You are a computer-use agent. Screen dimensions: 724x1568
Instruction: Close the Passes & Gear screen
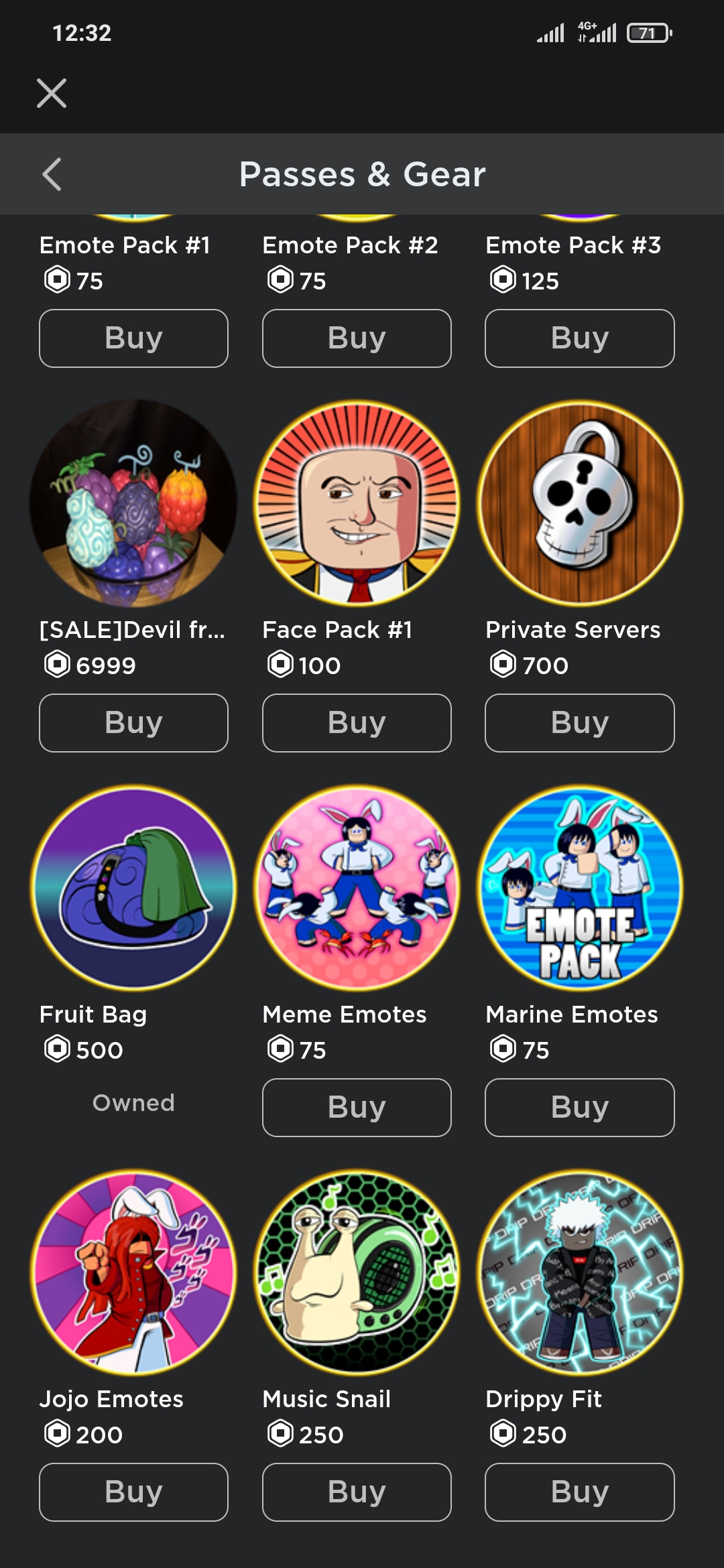point(52,93)
